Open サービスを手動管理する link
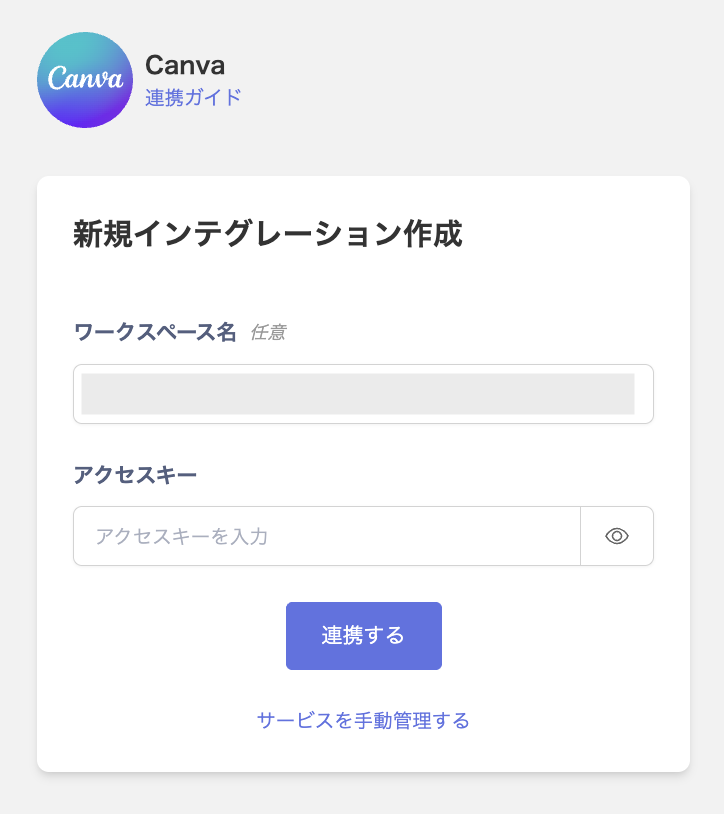The width and height of the screenshot is (724, 814). [x=363, y=720]
